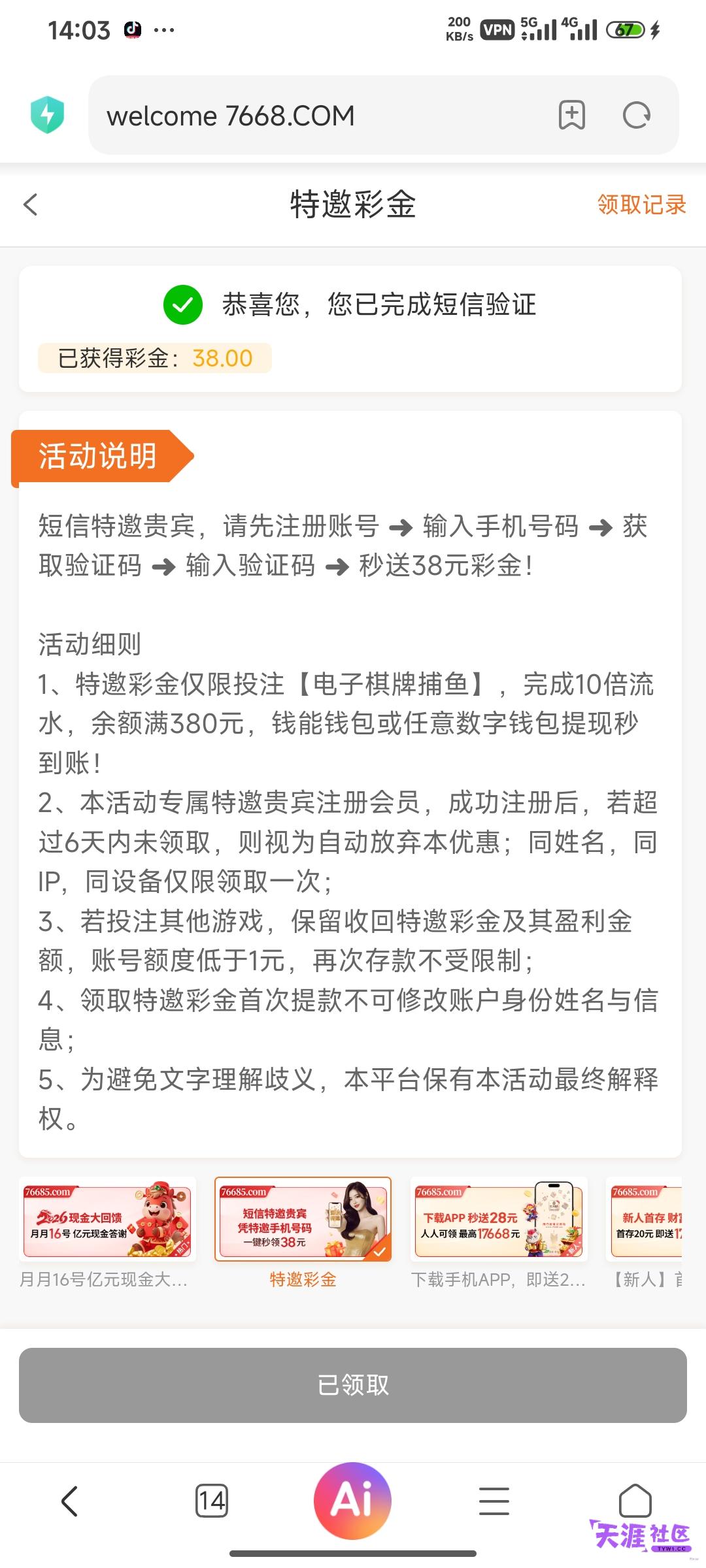Image resolution: width=706 pixels, height=1568 pixels.
Task: Add this page to bookmarks
Action: [571, 116]
